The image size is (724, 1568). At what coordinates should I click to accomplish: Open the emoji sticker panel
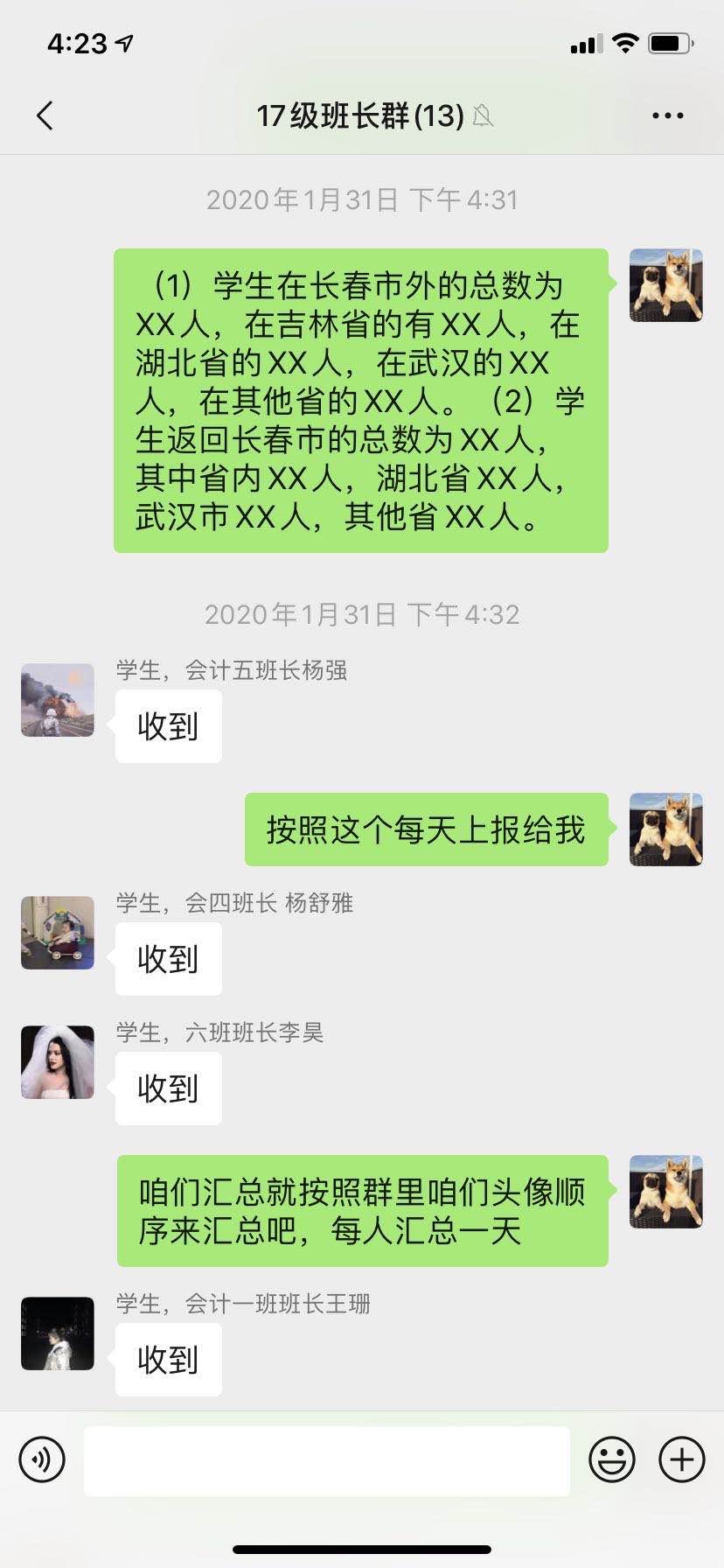pos(611,1459)
